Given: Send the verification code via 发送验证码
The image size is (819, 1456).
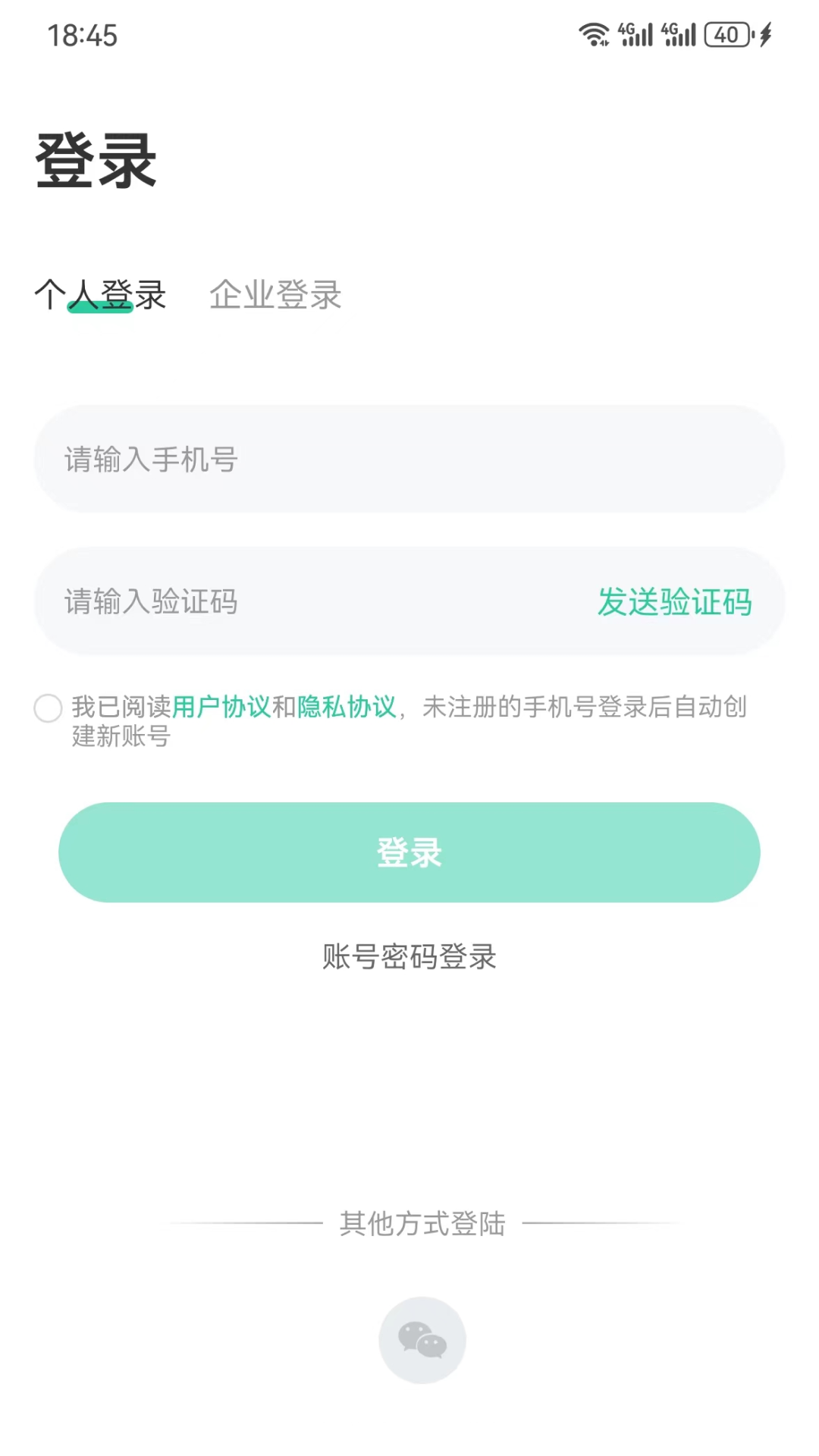Looking at the screenshot, I should (674, 602).
